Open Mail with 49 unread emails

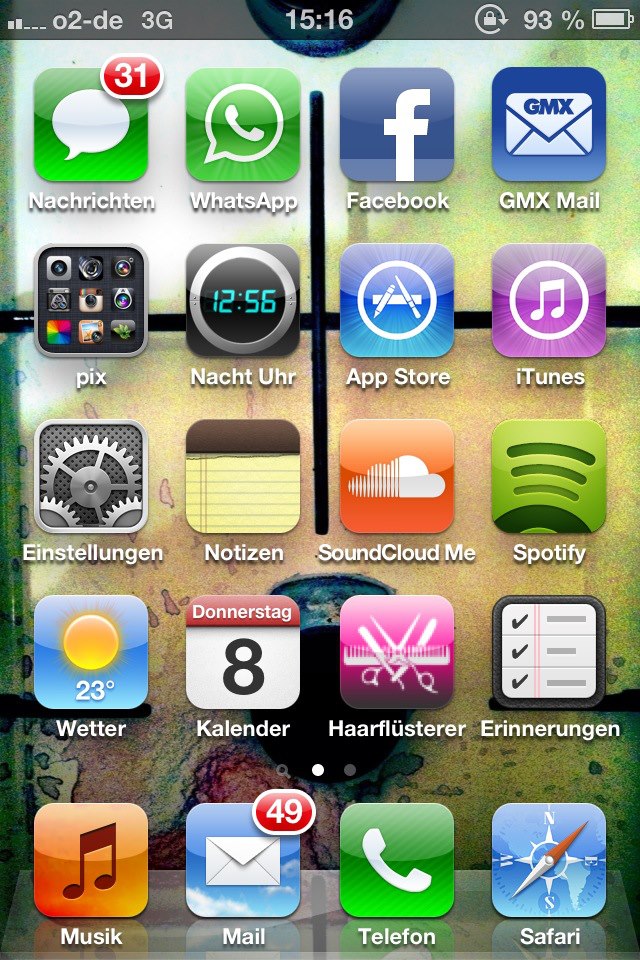(243, 862)
